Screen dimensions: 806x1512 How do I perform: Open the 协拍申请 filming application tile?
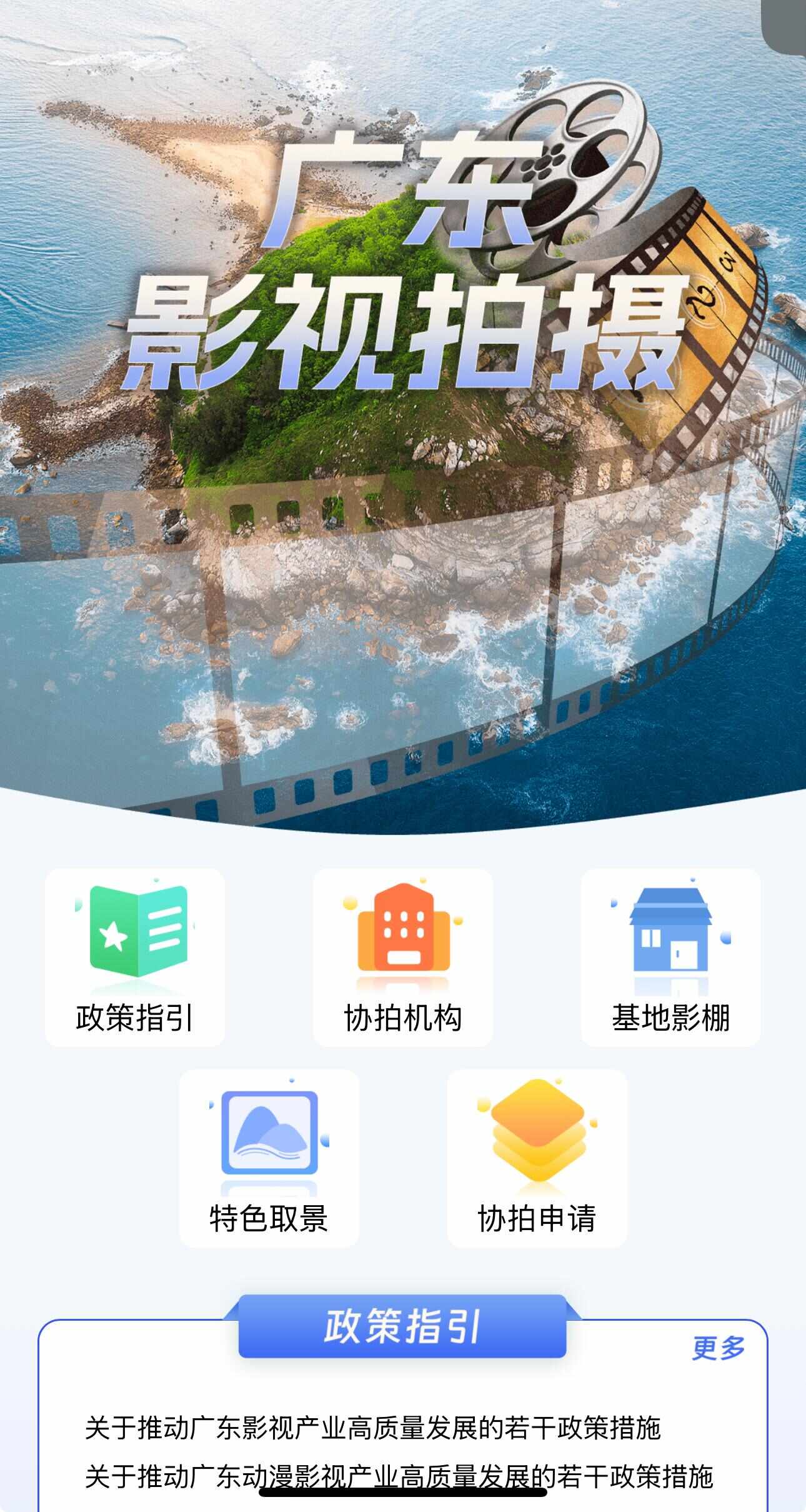(x=537, y=1158)
